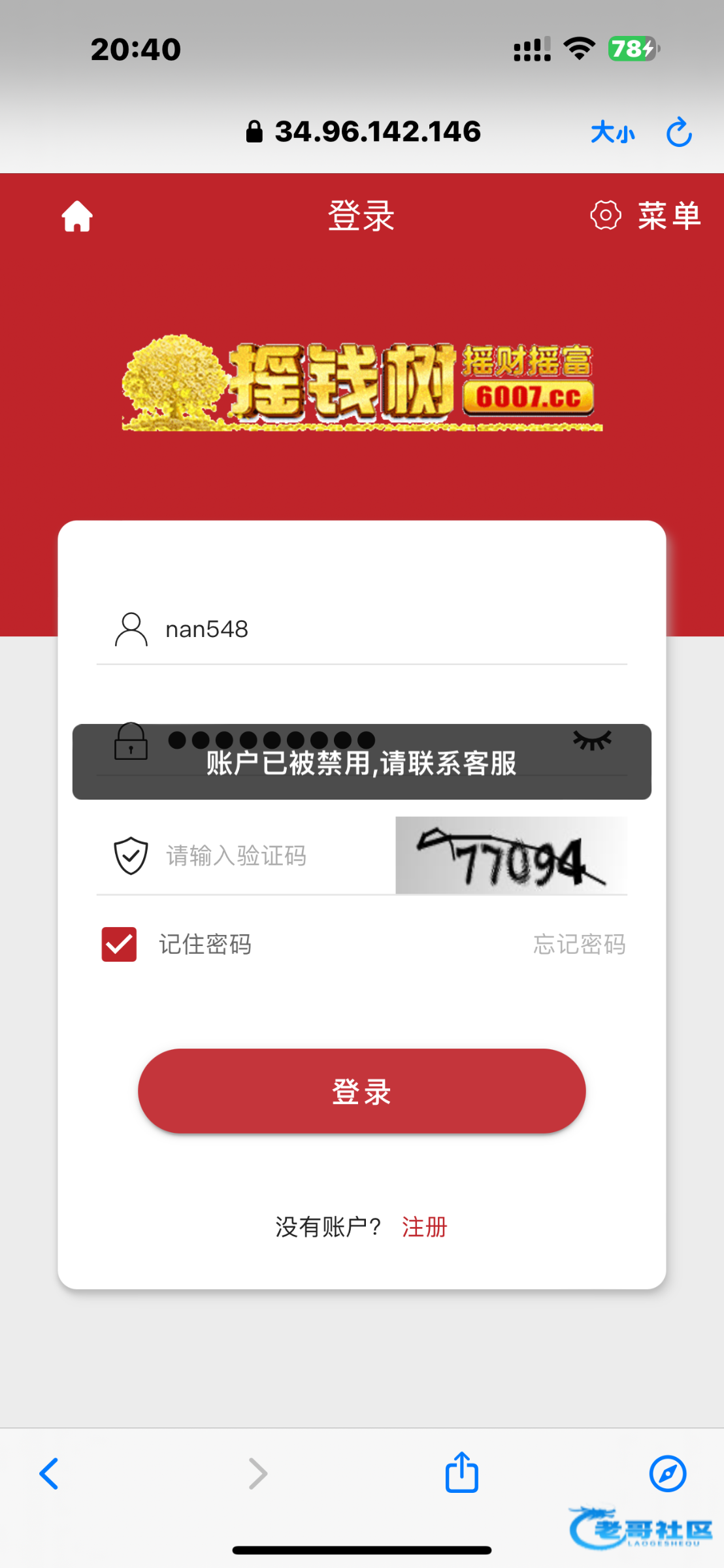Open the 注册 registration link

[424, 1227]
